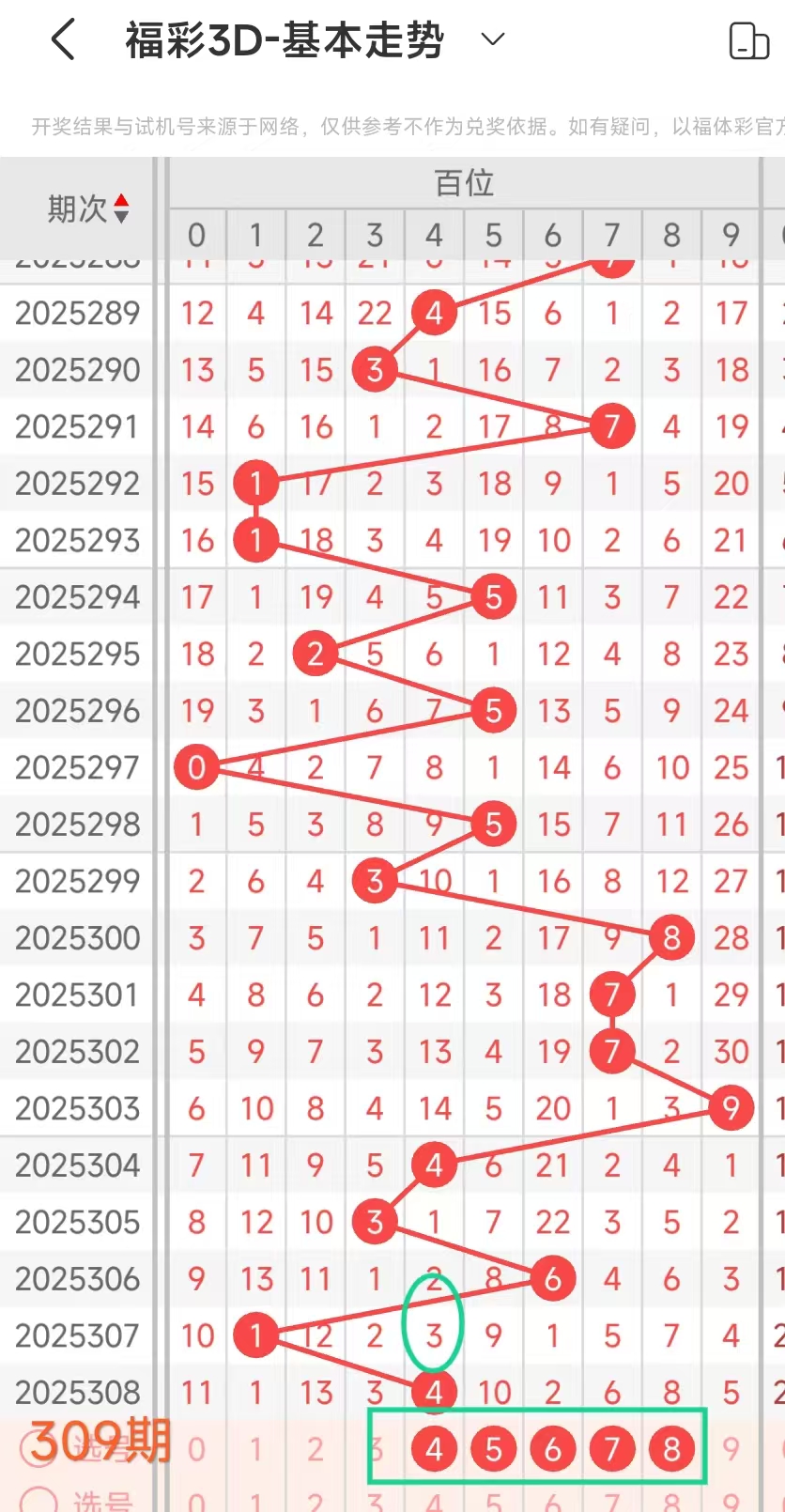
Task: Expand the 福彩3D-基本走势 chart type dropdown
Action: [x=493, y=39]
